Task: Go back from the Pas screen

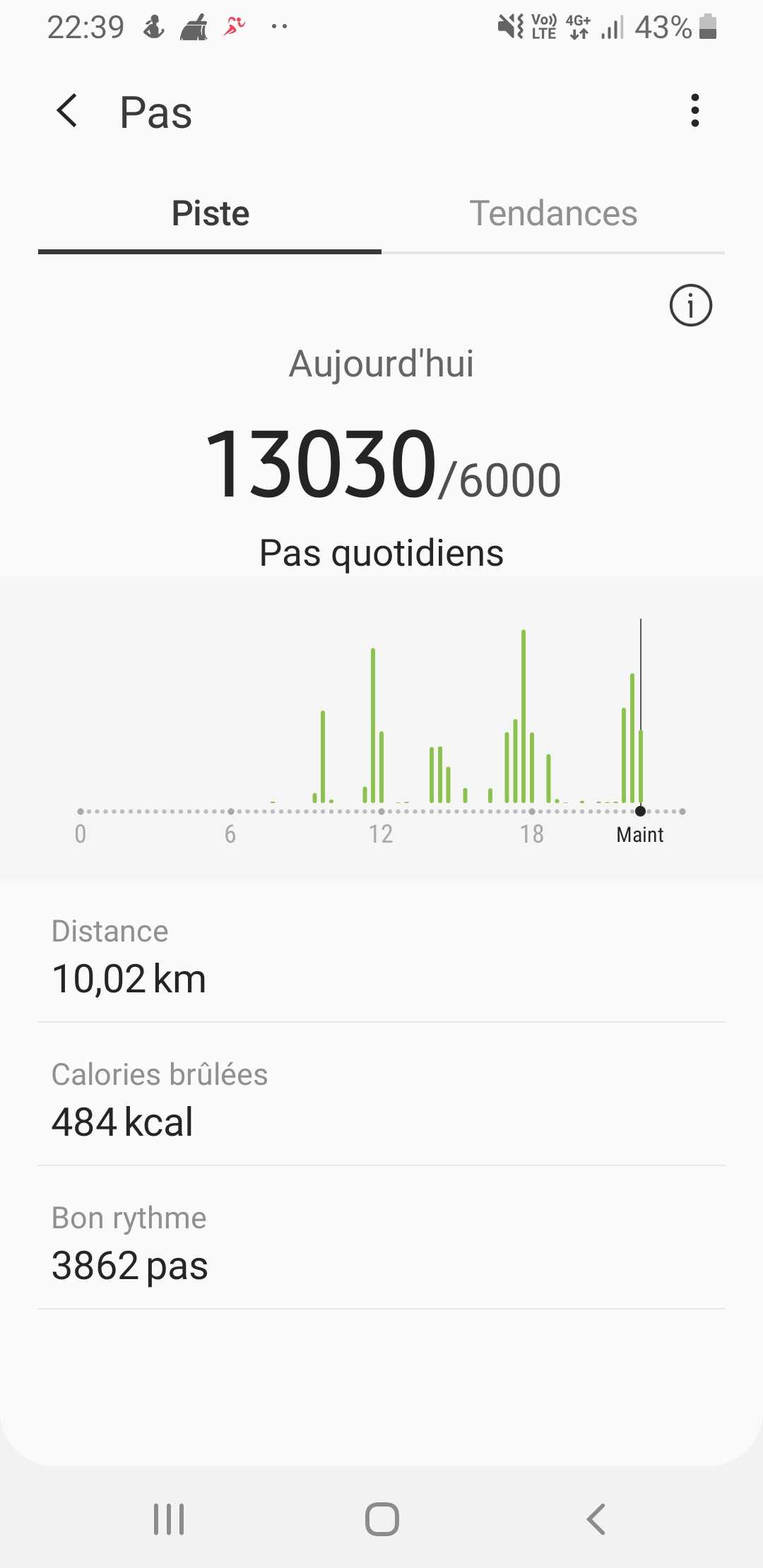Action: pyautogui.click(x=67, y=112)
